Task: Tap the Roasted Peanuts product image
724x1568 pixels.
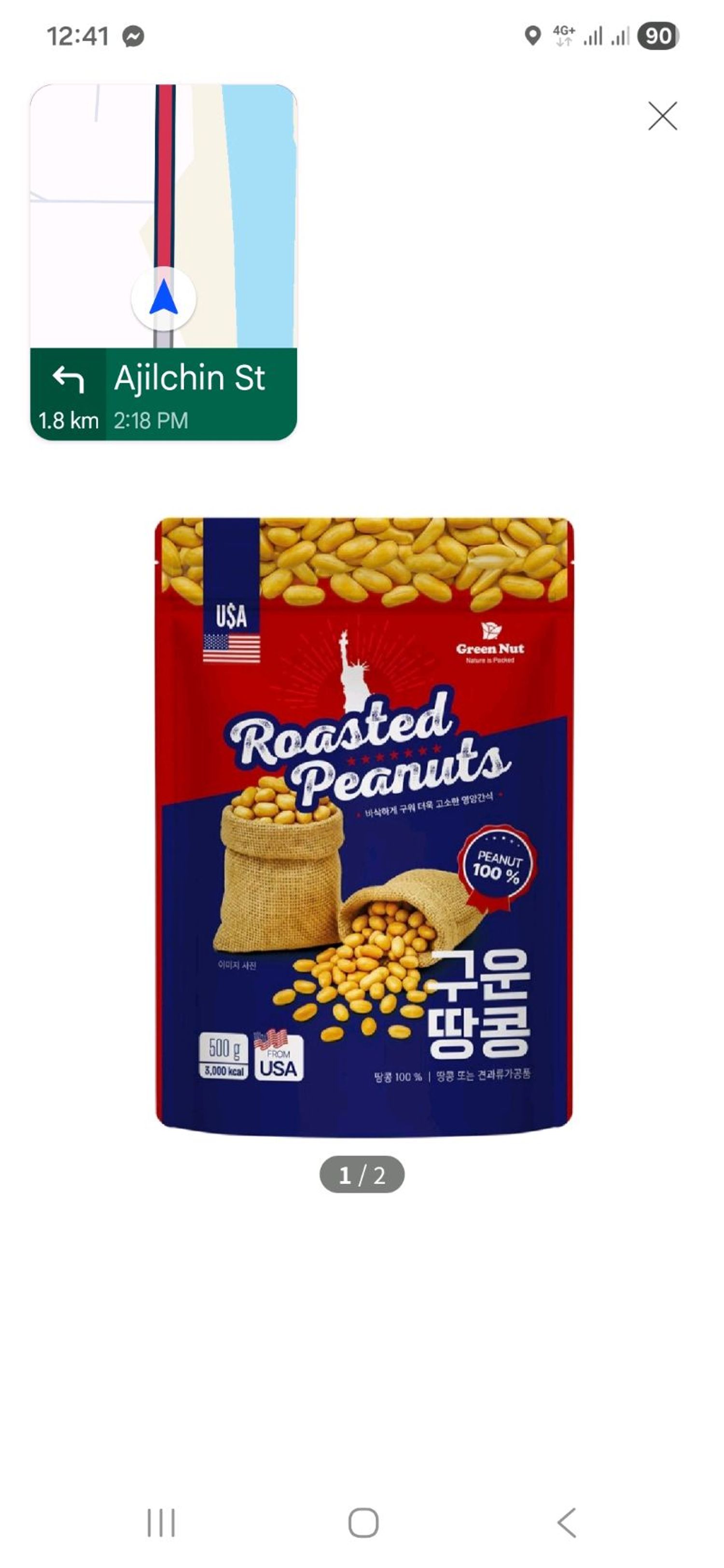Action: 363,825
